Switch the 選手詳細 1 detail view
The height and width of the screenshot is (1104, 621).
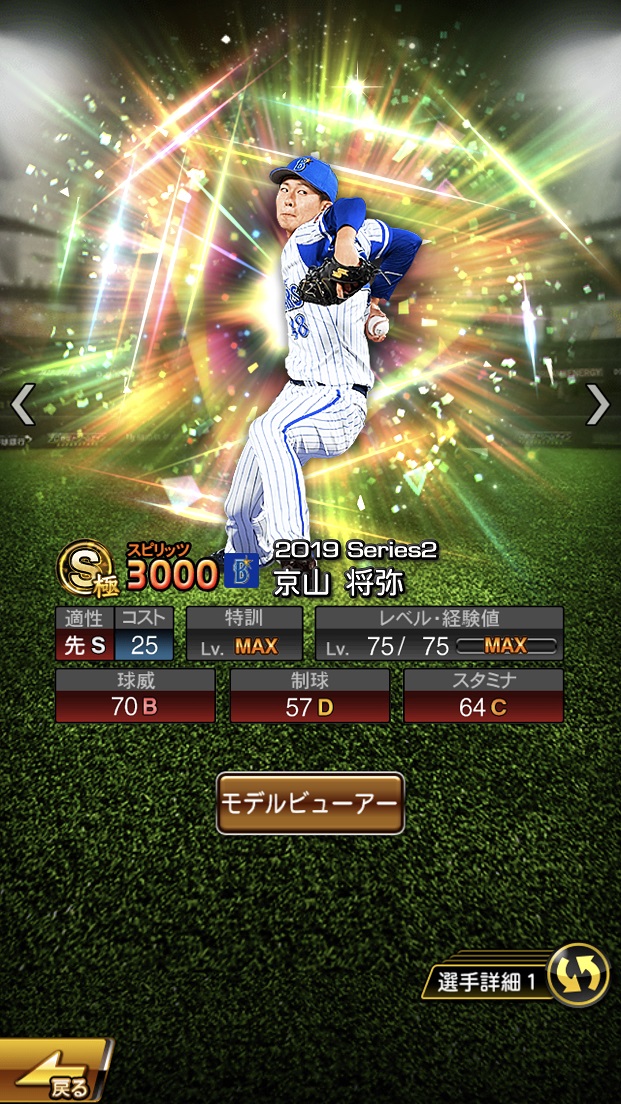tap(578, 975)
